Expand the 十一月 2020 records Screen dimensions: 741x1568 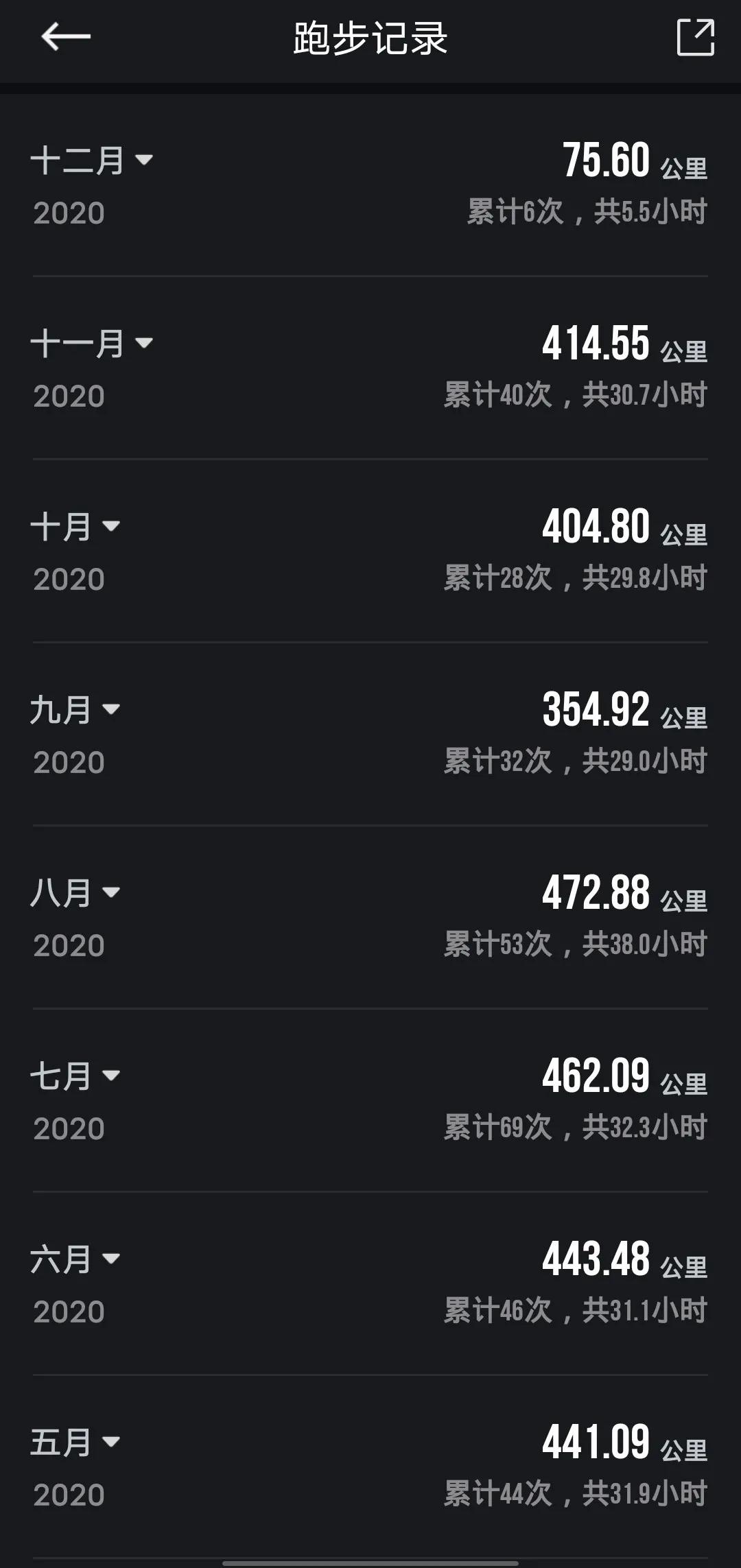point(144,343)
